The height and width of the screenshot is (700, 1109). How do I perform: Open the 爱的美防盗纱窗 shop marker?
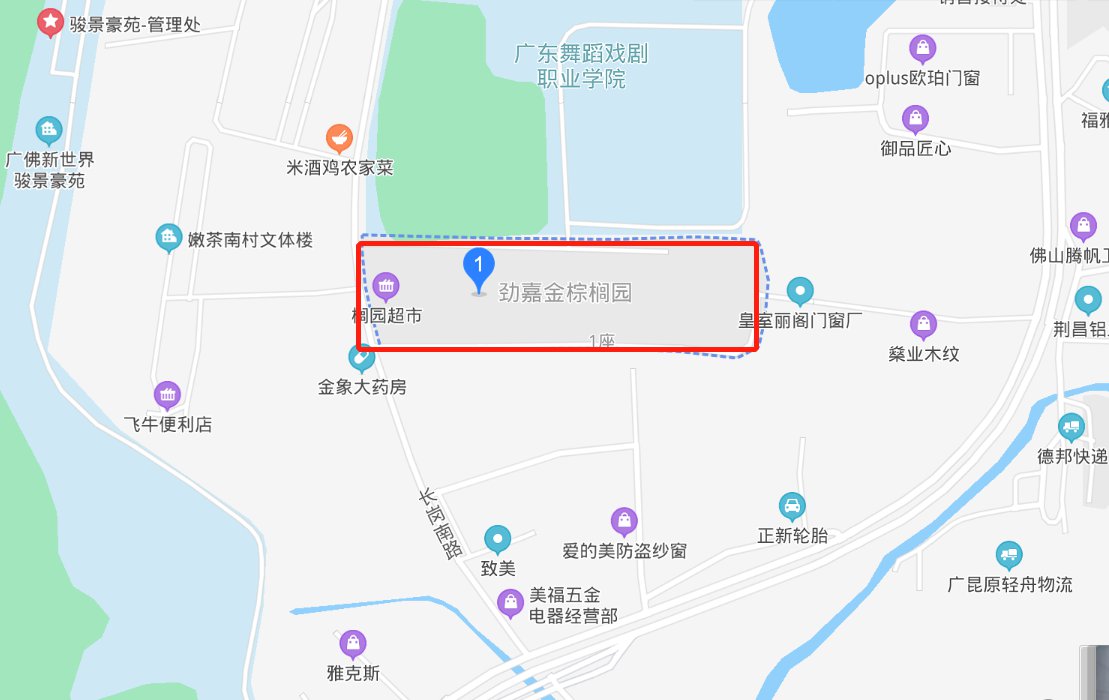tap(624, 521)
